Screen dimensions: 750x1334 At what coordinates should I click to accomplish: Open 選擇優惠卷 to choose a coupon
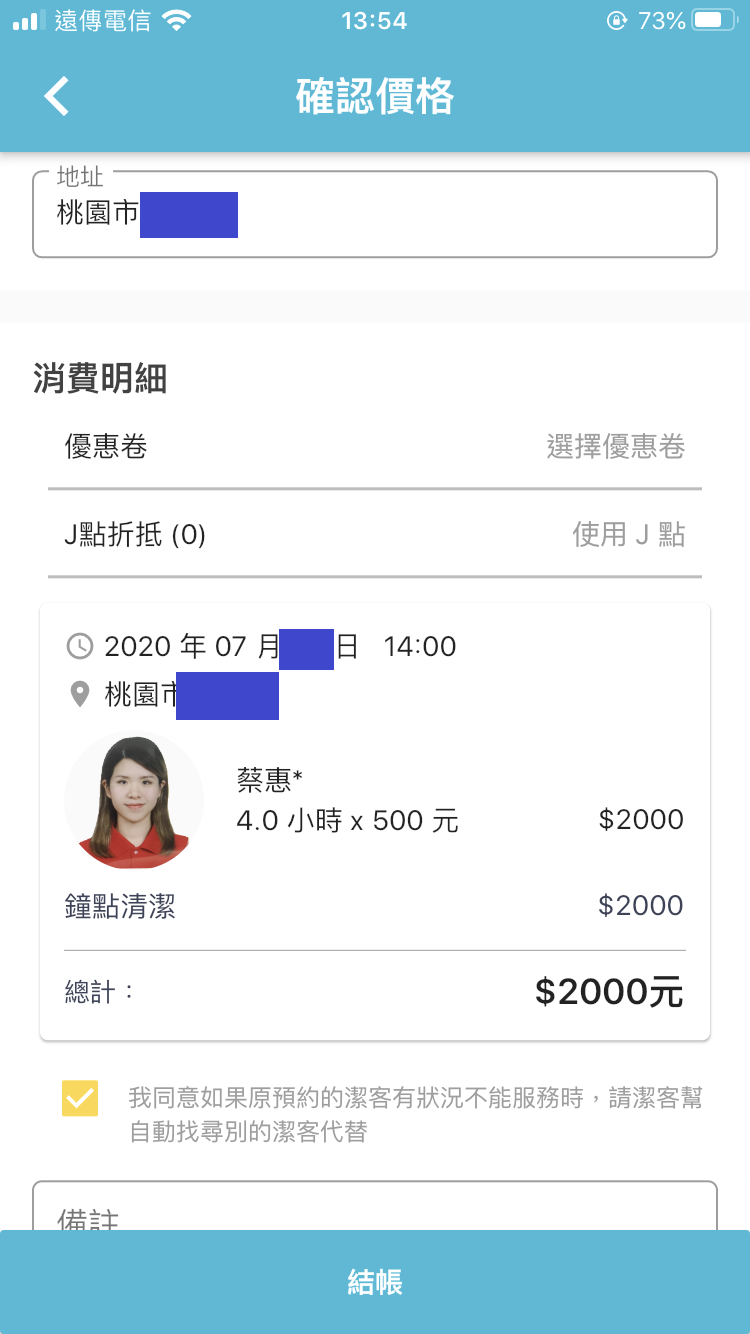tap(615, 447)
